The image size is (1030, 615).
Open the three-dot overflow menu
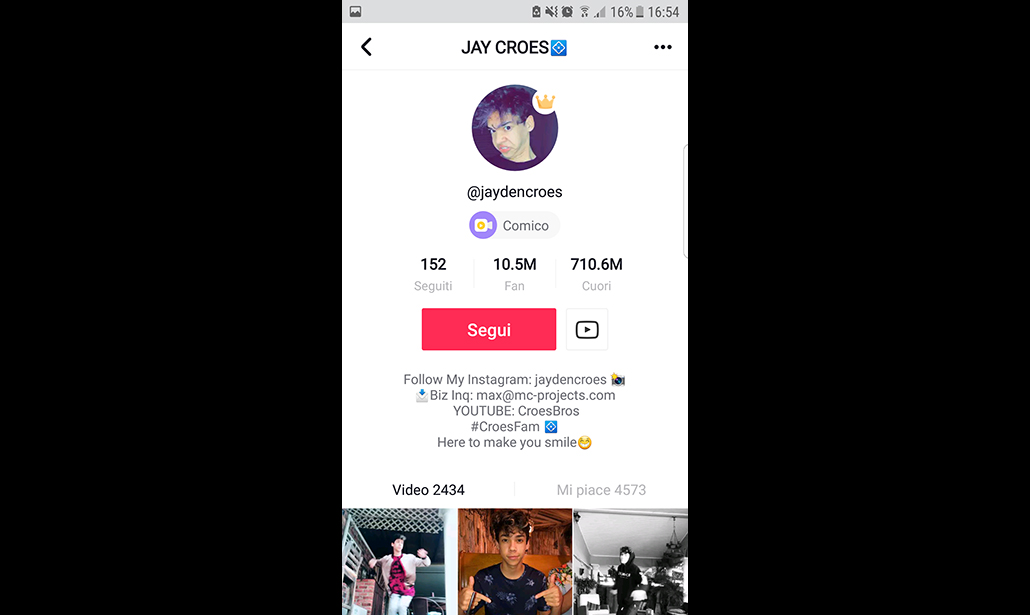pyautogui.click(x=662, y=47)
